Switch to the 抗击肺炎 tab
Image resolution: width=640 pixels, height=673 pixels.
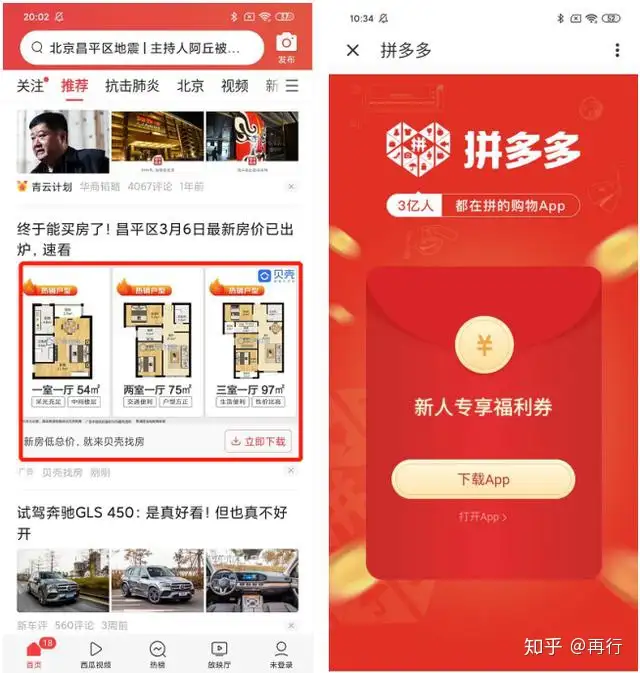point(133,86)
